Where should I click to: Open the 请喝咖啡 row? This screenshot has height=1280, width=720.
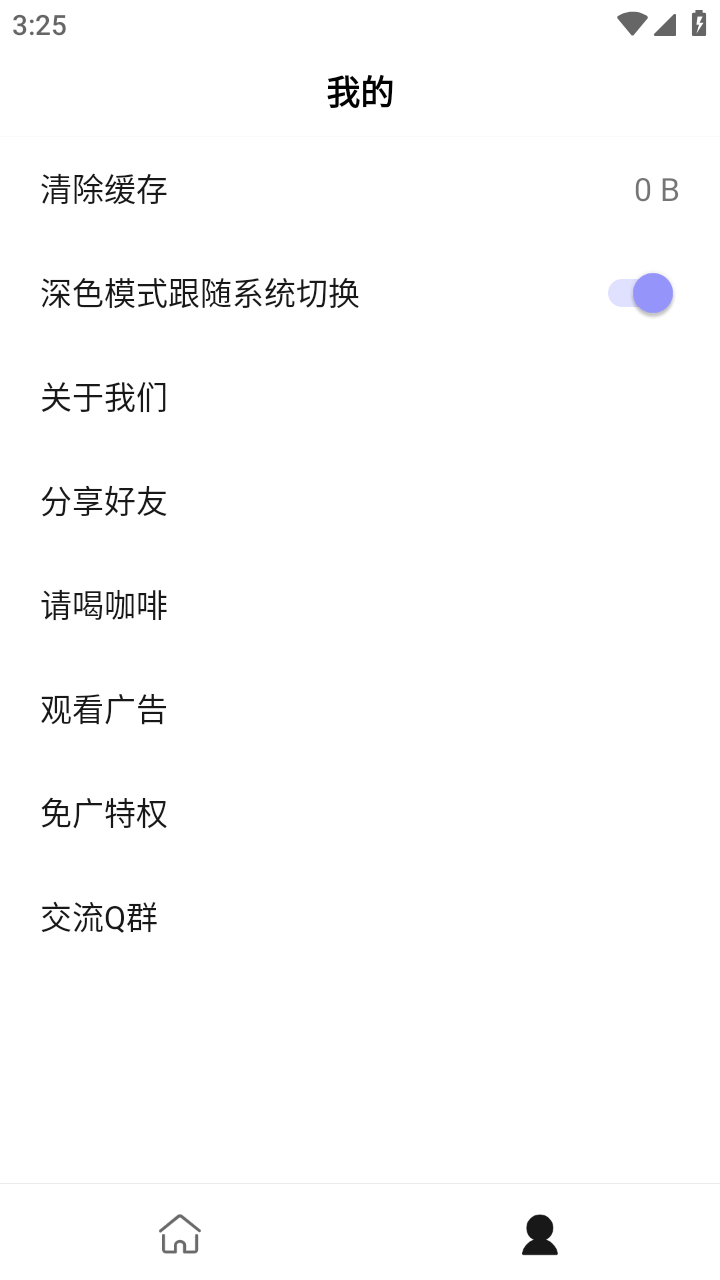click(x=360, y=605)
